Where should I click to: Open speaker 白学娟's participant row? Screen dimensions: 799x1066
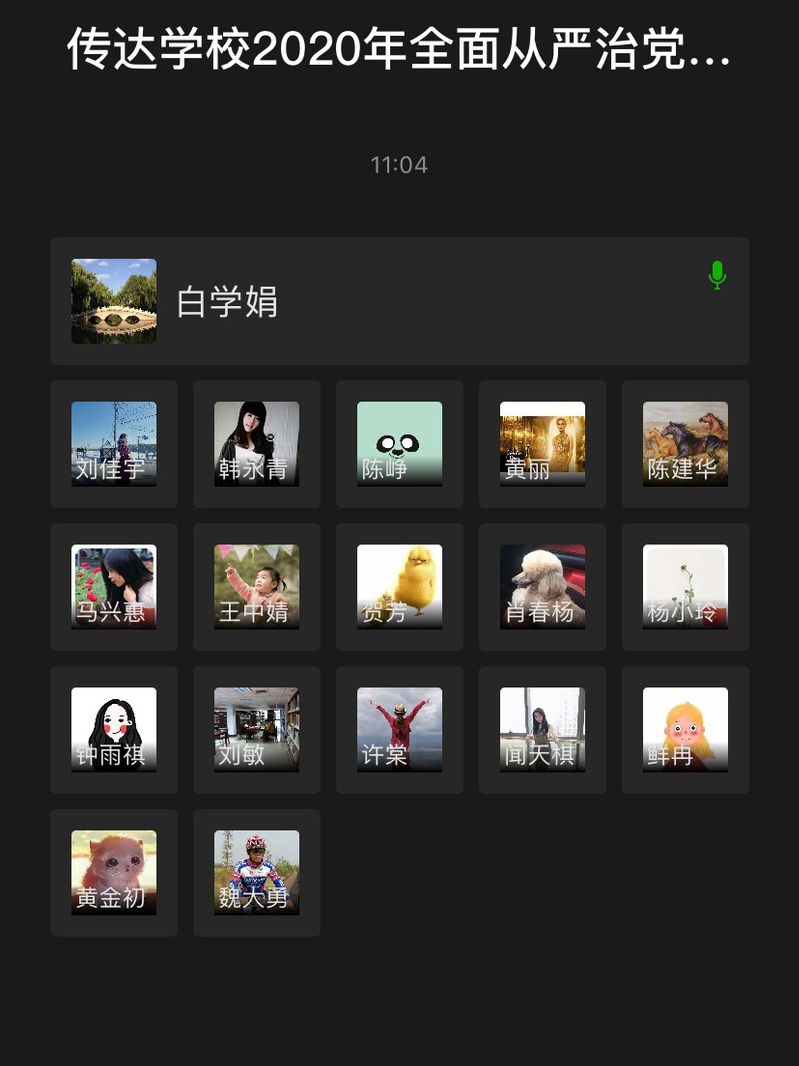(x=399, y=301)
